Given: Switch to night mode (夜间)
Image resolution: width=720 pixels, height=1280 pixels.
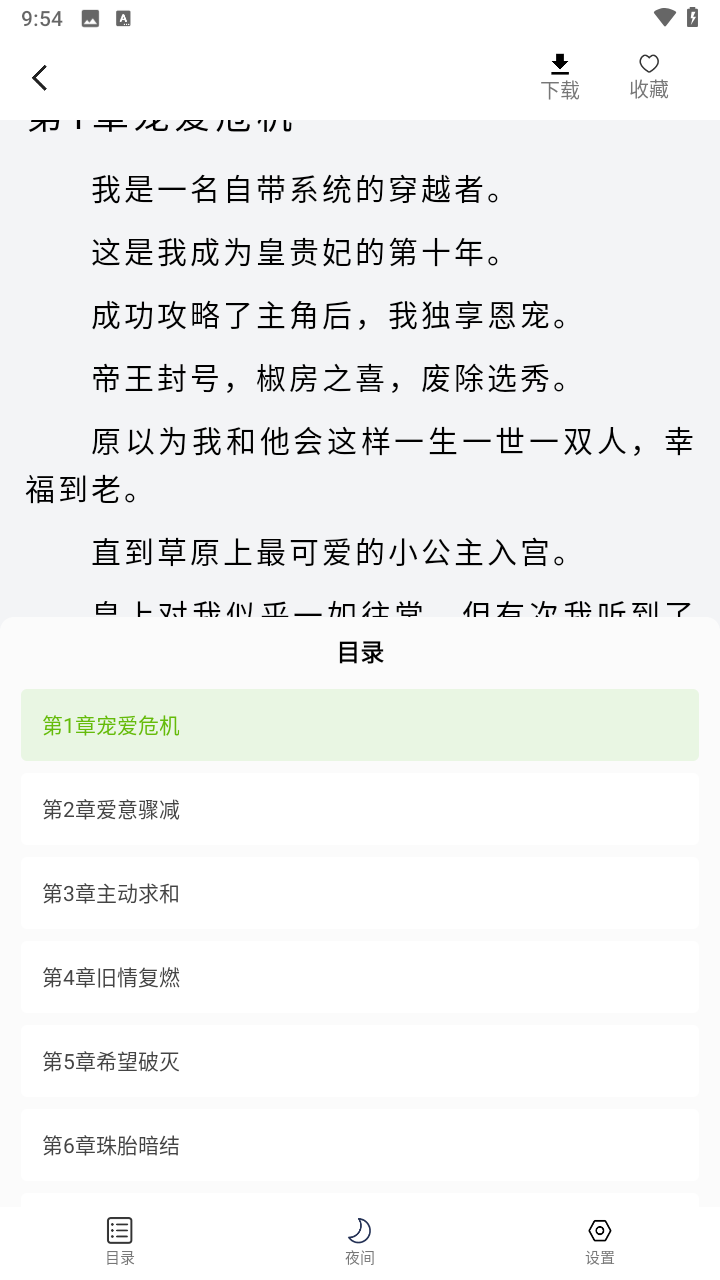Looking at the screenshot, I should point(360,1241).
